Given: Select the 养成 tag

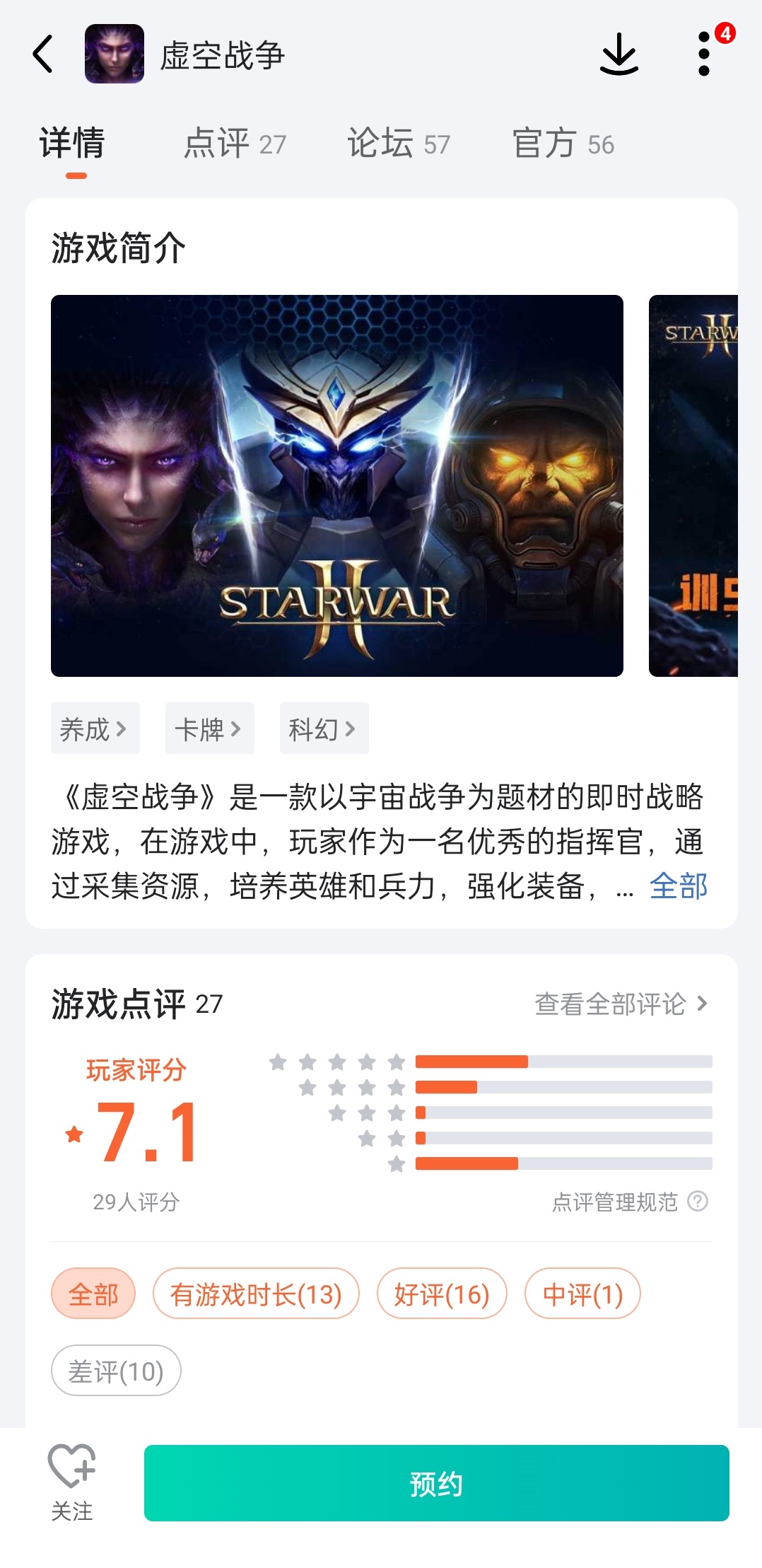Looking at the screenshot, I should 95,728.
